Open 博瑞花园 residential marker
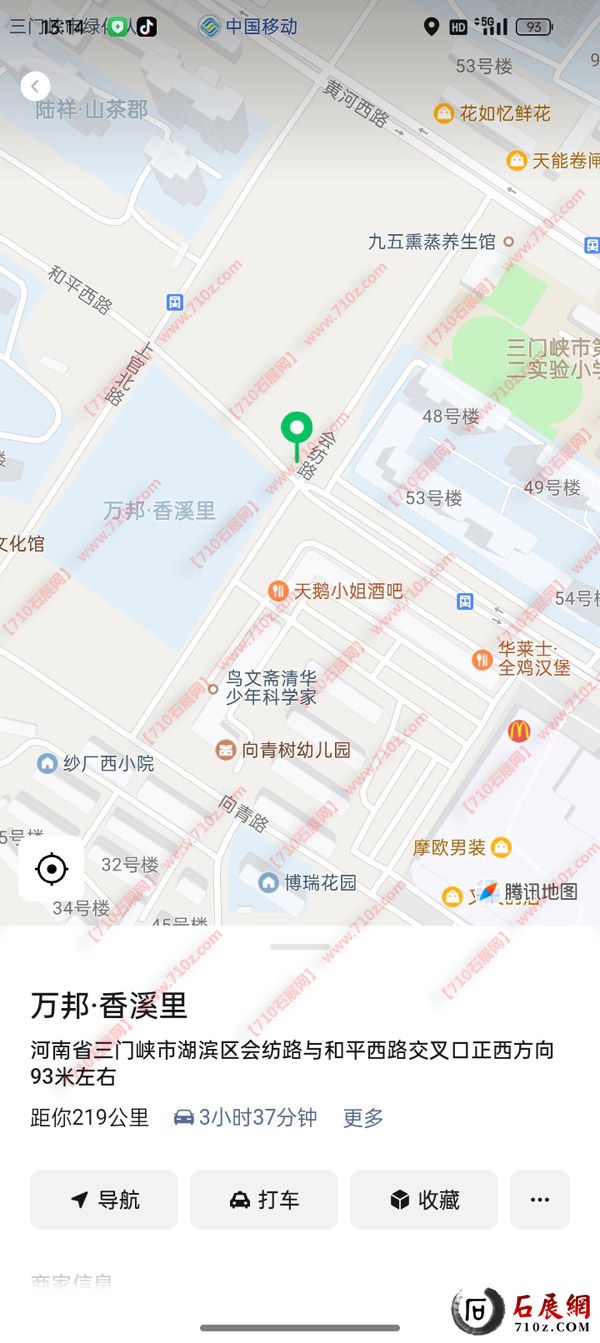Image resolution: width=600 pixels, height=1343 pixels. [268, 882]
